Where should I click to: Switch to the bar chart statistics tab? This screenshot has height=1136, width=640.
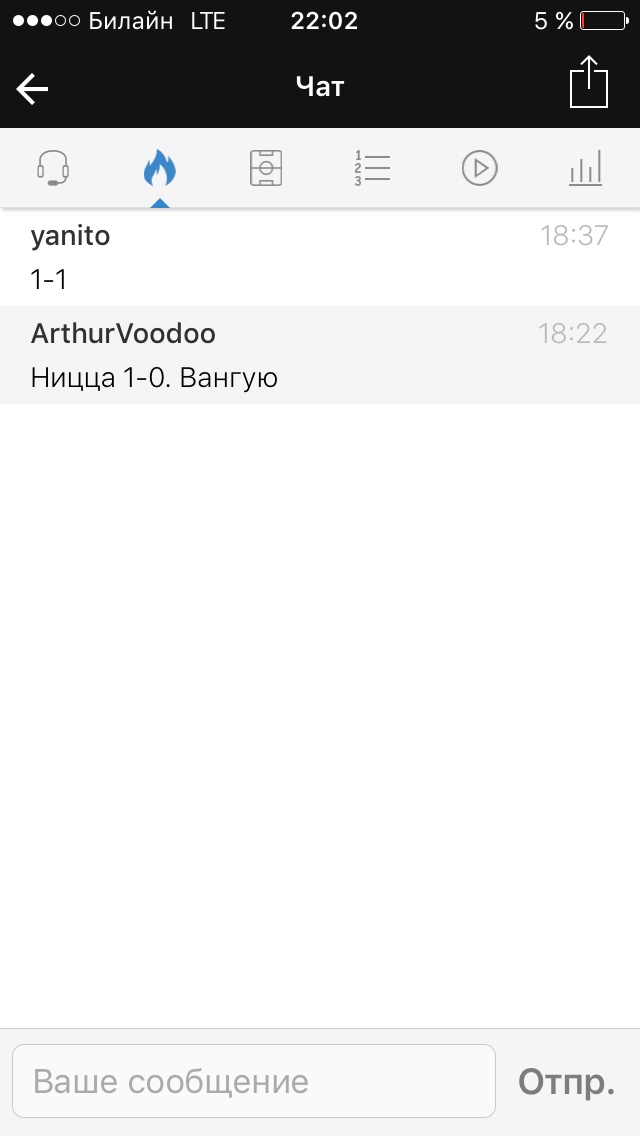585,168
